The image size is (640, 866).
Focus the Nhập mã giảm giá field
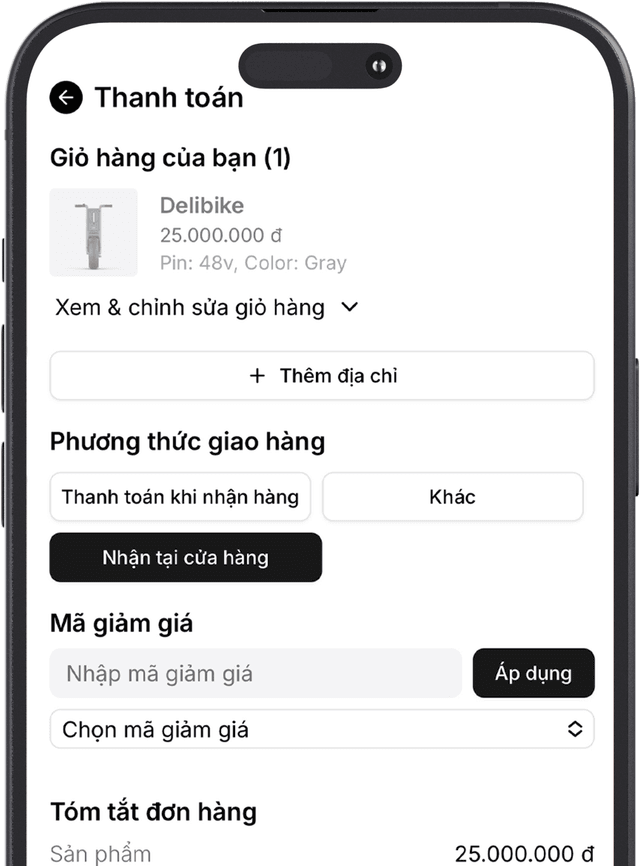click(255, 674)
